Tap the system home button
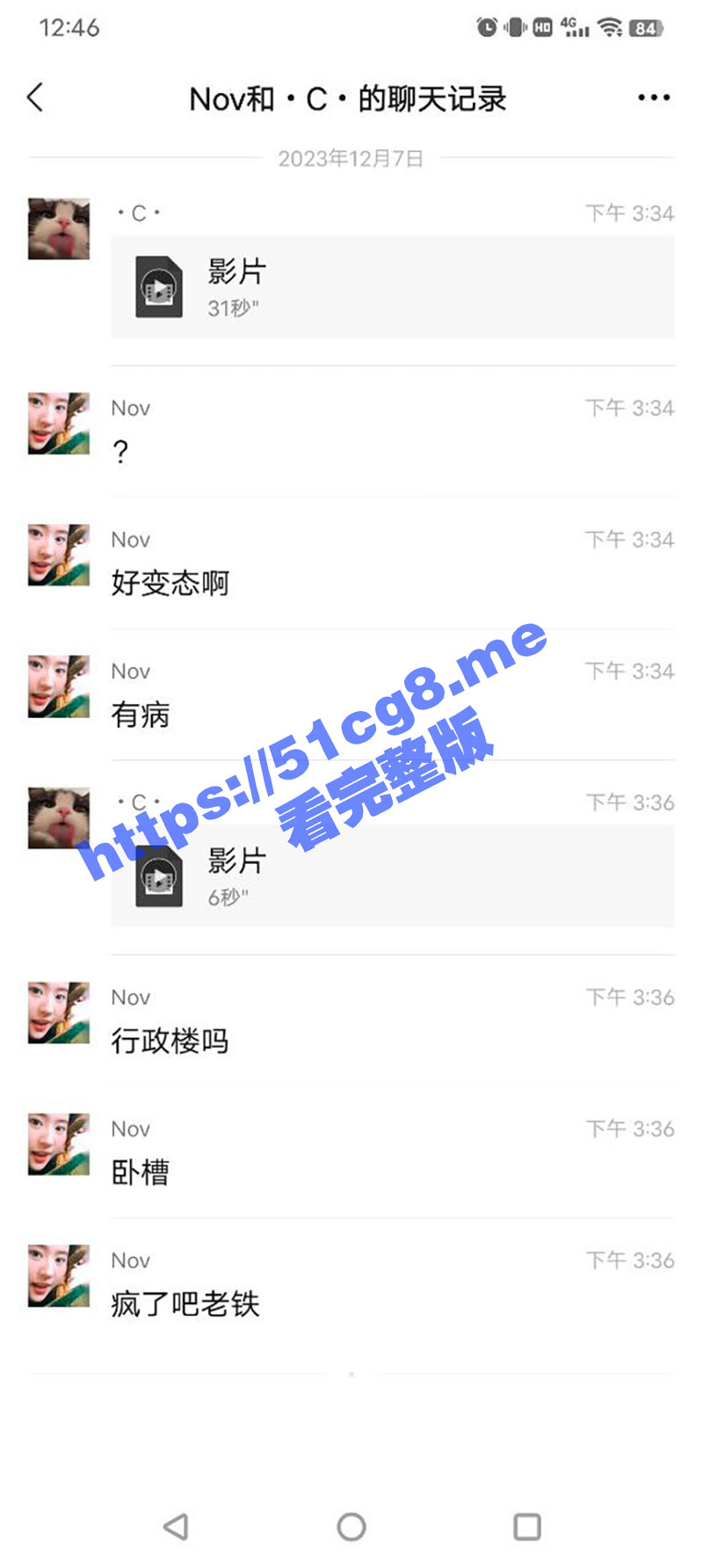Image resolution: width=703 pixels, height=1568 pixels. pos(351,1527)
